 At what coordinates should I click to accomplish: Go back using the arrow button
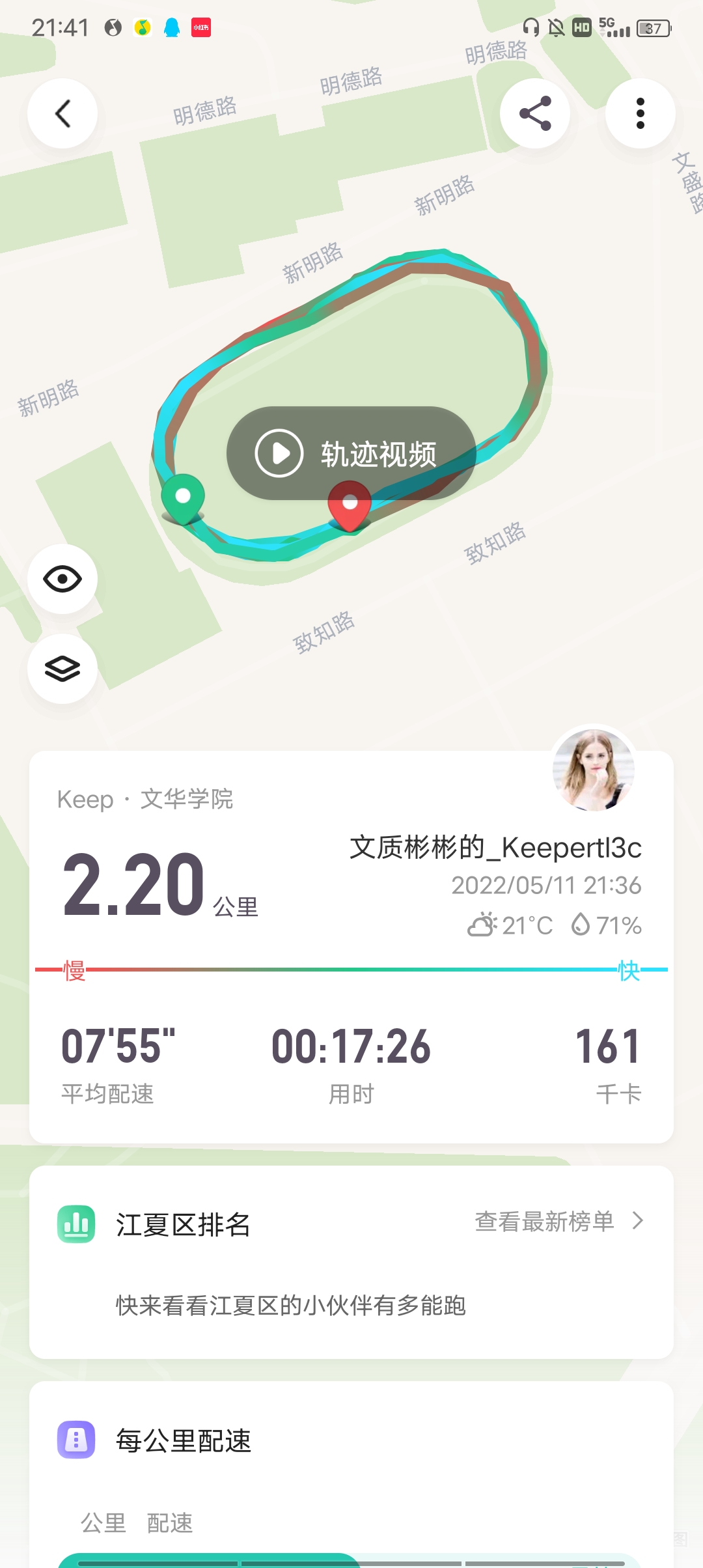click(x=62, y=114)
